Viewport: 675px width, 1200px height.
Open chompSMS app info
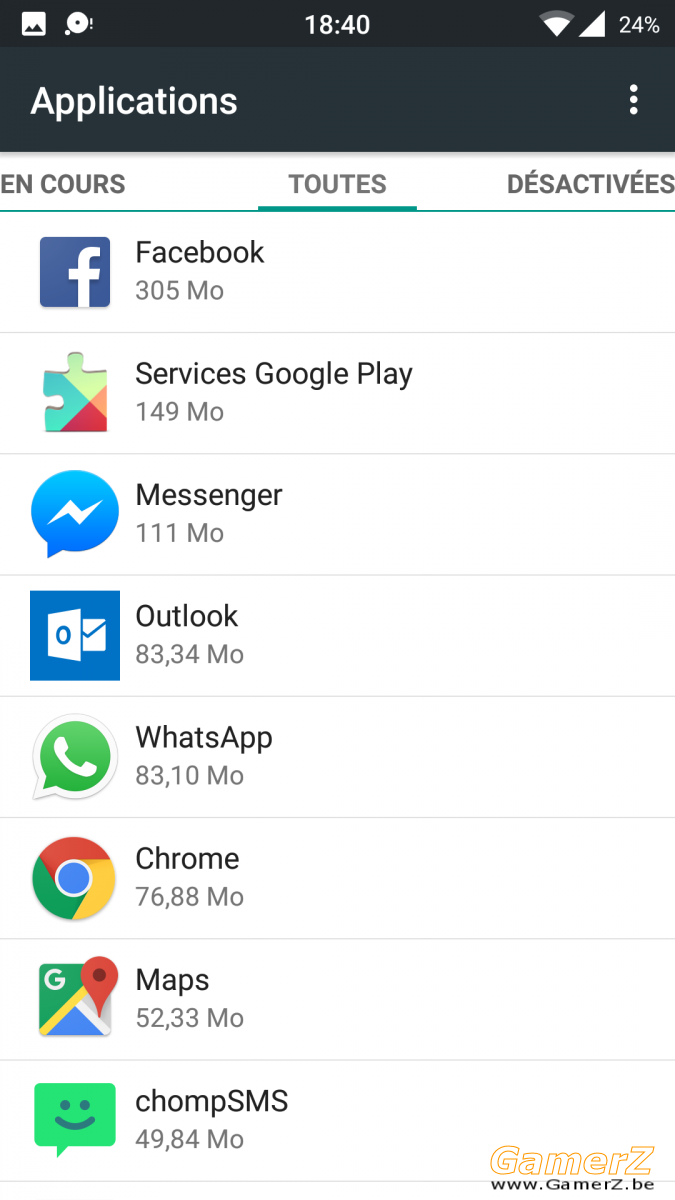337,1121
